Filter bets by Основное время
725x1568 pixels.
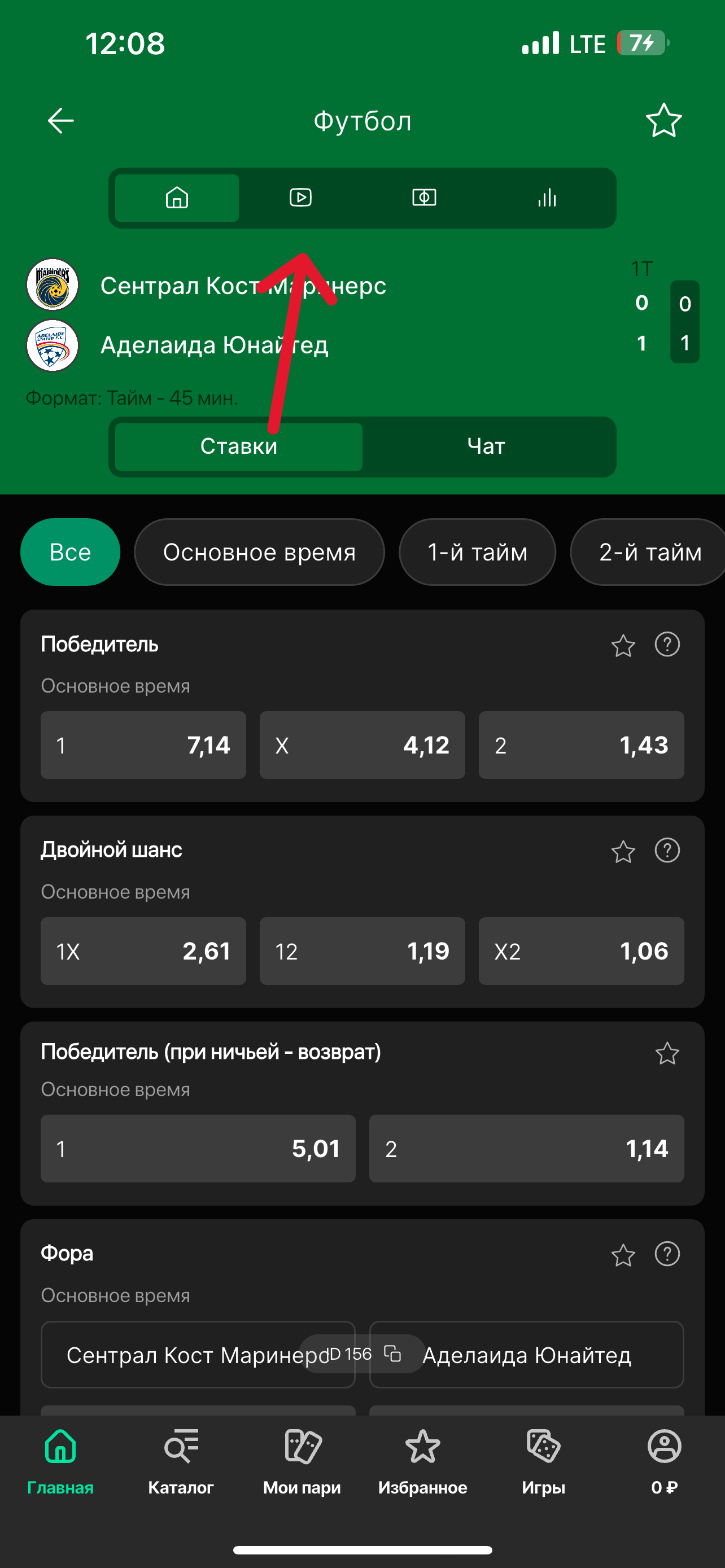click(x=259, y=552)
